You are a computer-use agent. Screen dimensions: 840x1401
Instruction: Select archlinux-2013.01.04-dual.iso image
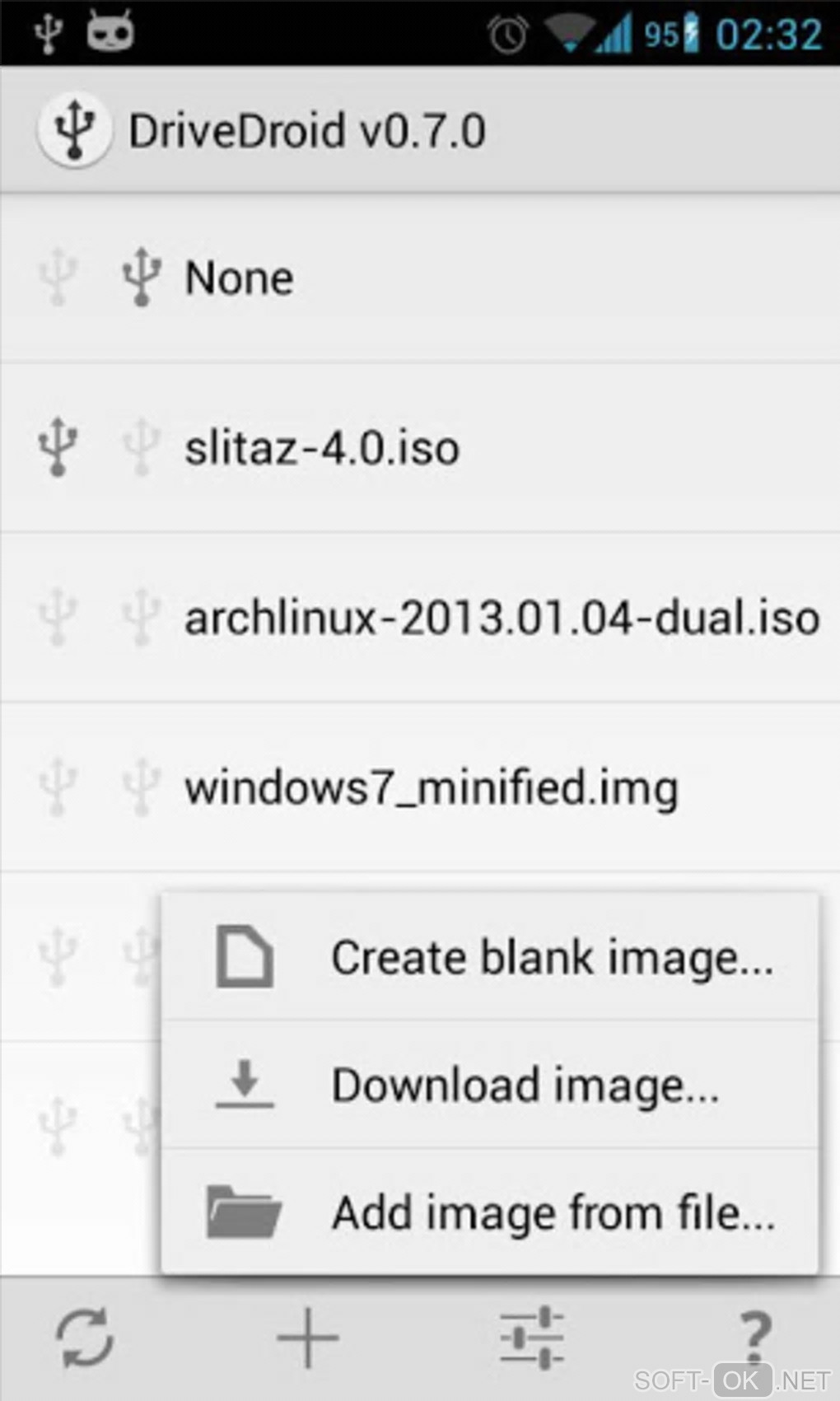point(501,618)
